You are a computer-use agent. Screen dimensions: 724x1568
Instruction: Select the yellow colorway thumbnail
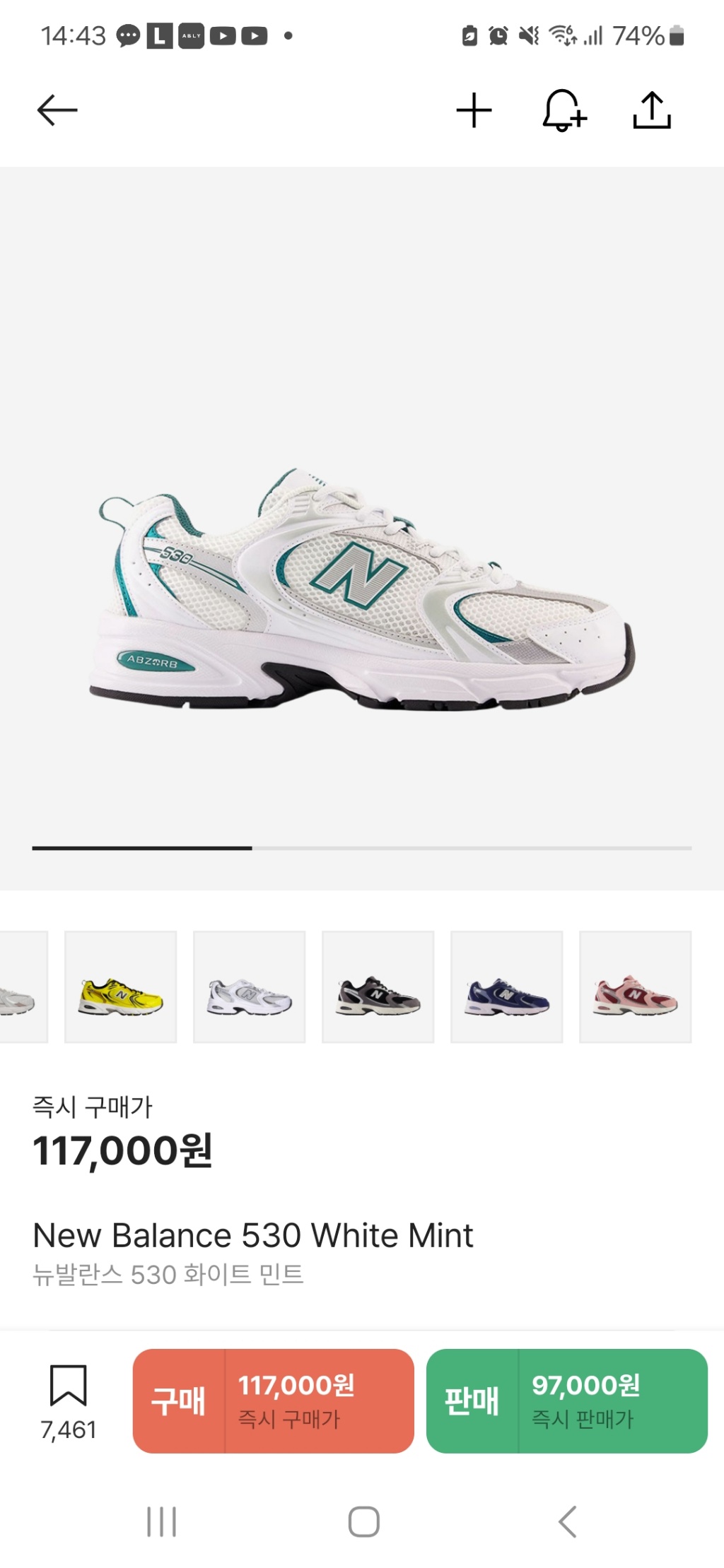[120, 986]
